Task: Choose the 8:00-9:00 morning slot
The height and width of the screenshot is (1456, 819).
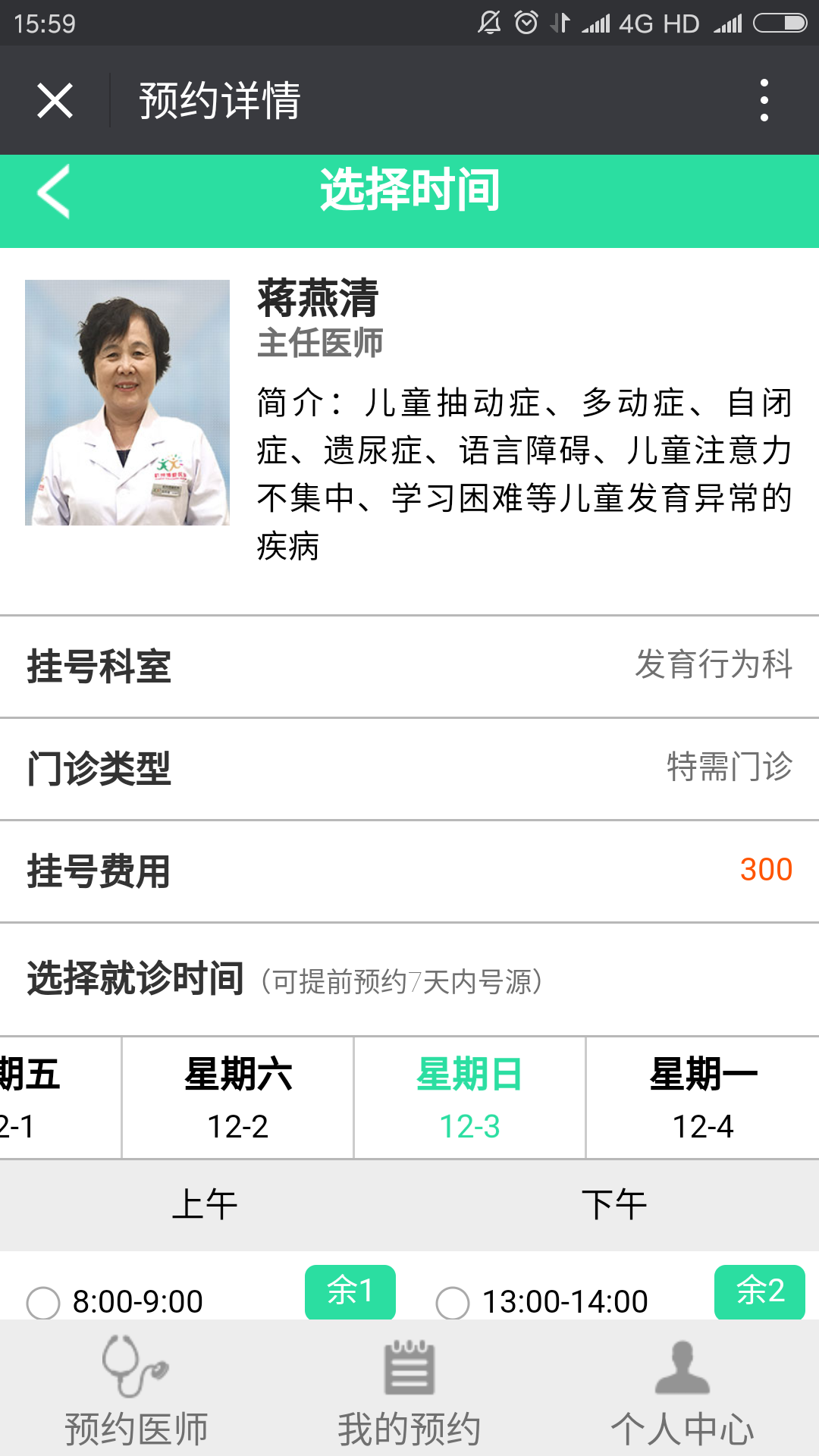Action: pos(44,1303)
